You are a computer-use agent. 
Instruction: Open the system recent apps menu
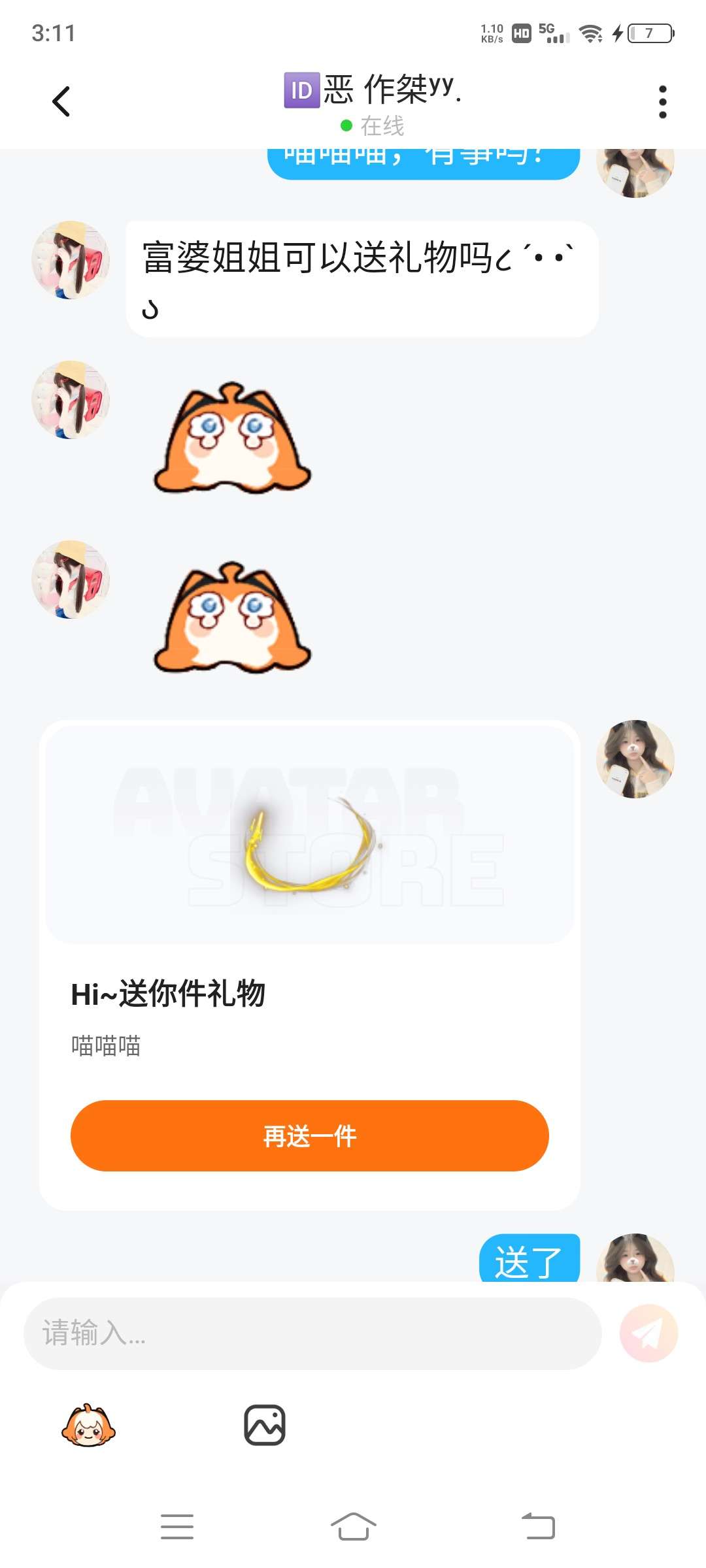coord(177,1527)
